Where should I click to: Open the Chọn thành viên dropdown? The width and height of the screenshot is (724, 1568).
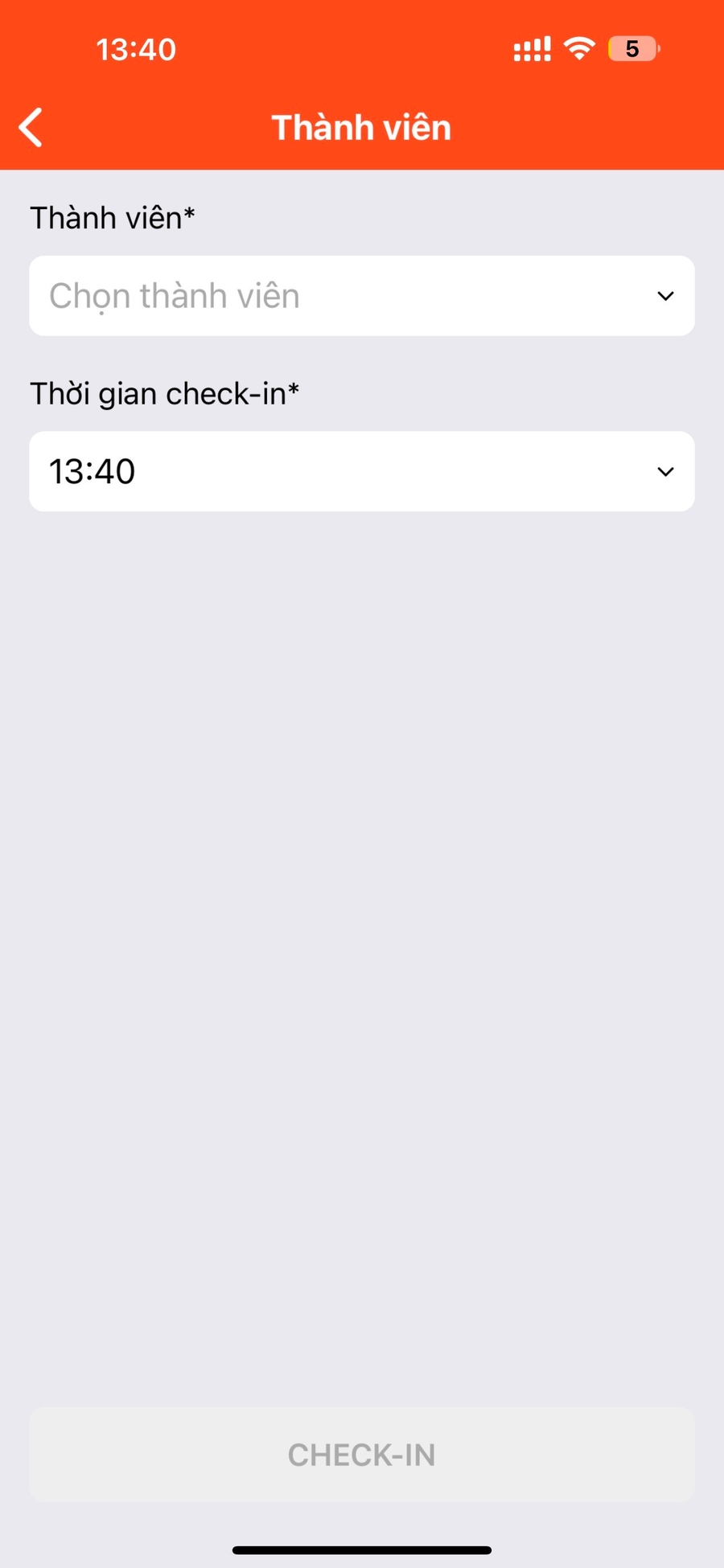click(x=361, y=296)
